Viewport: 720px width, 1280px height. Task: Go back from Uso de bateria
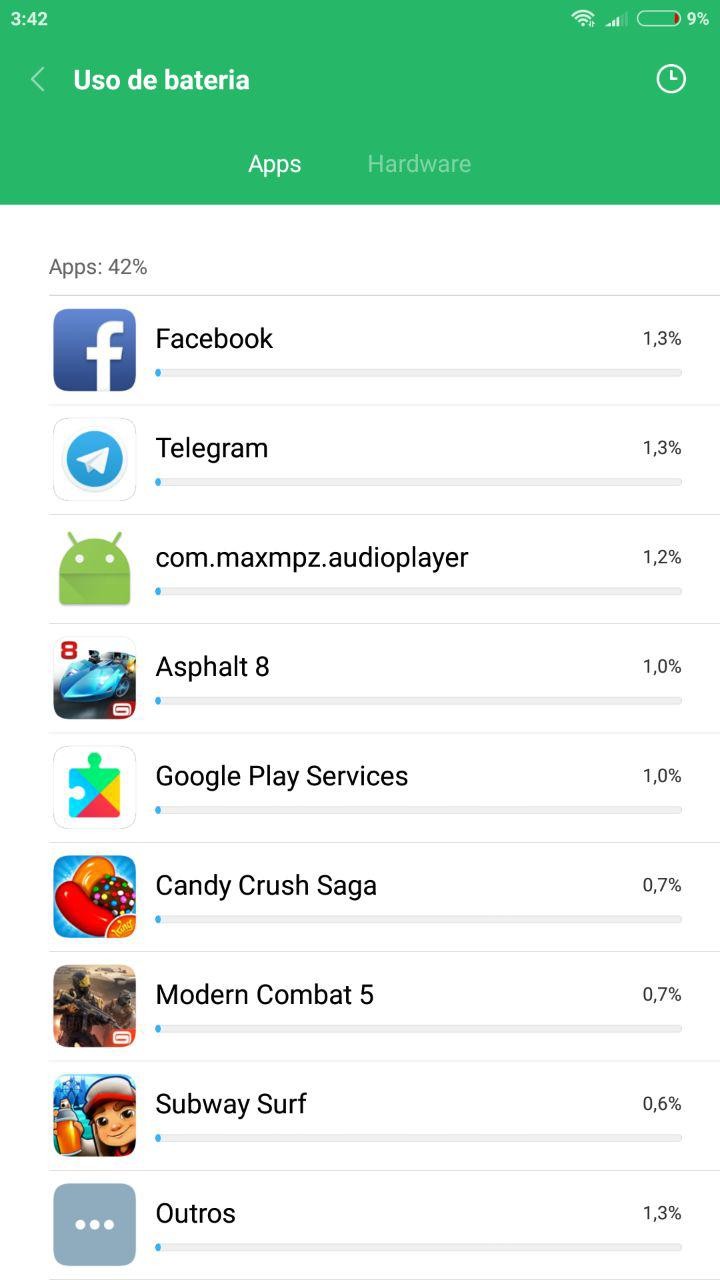pyautogui.click(x=38, y=80)
